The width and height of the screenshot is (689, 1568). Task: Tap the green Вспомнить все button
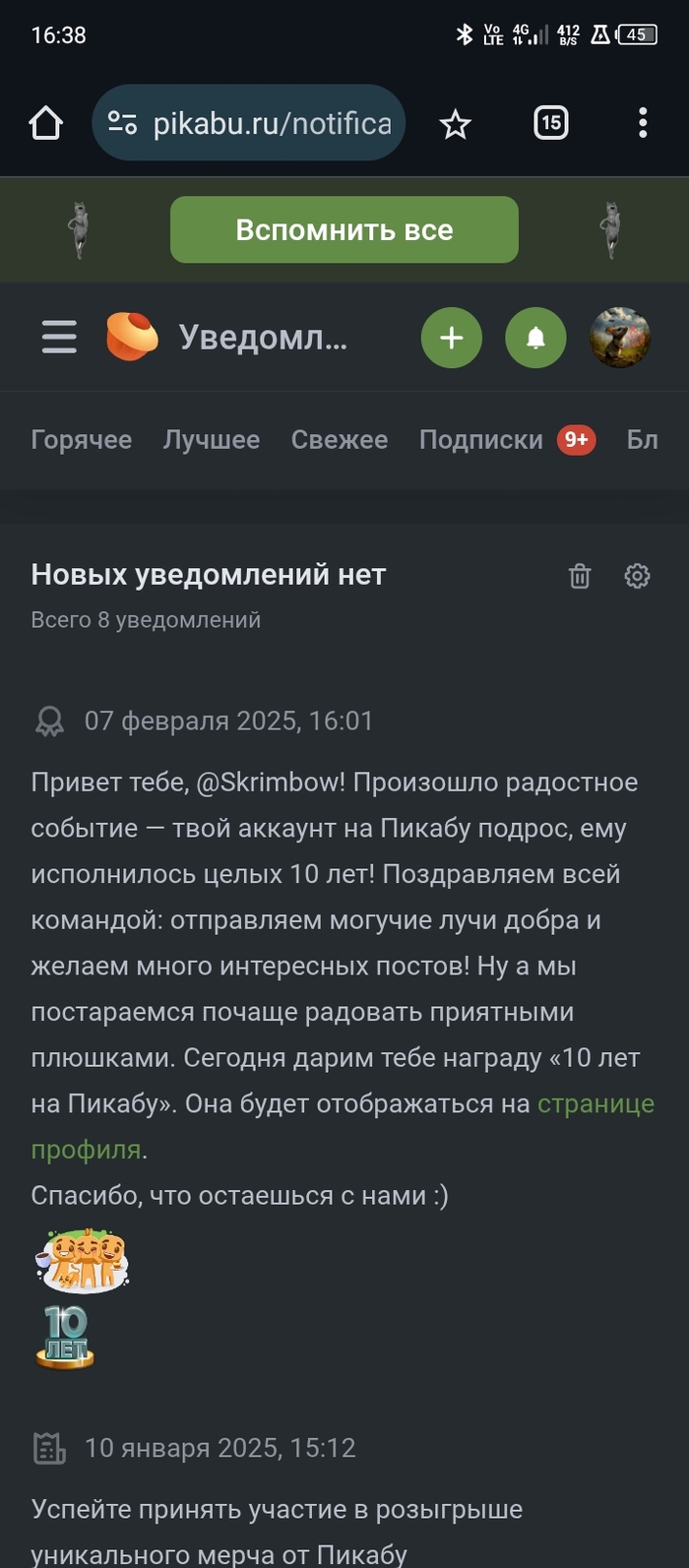pyautogui.click(x=344, y=230)
